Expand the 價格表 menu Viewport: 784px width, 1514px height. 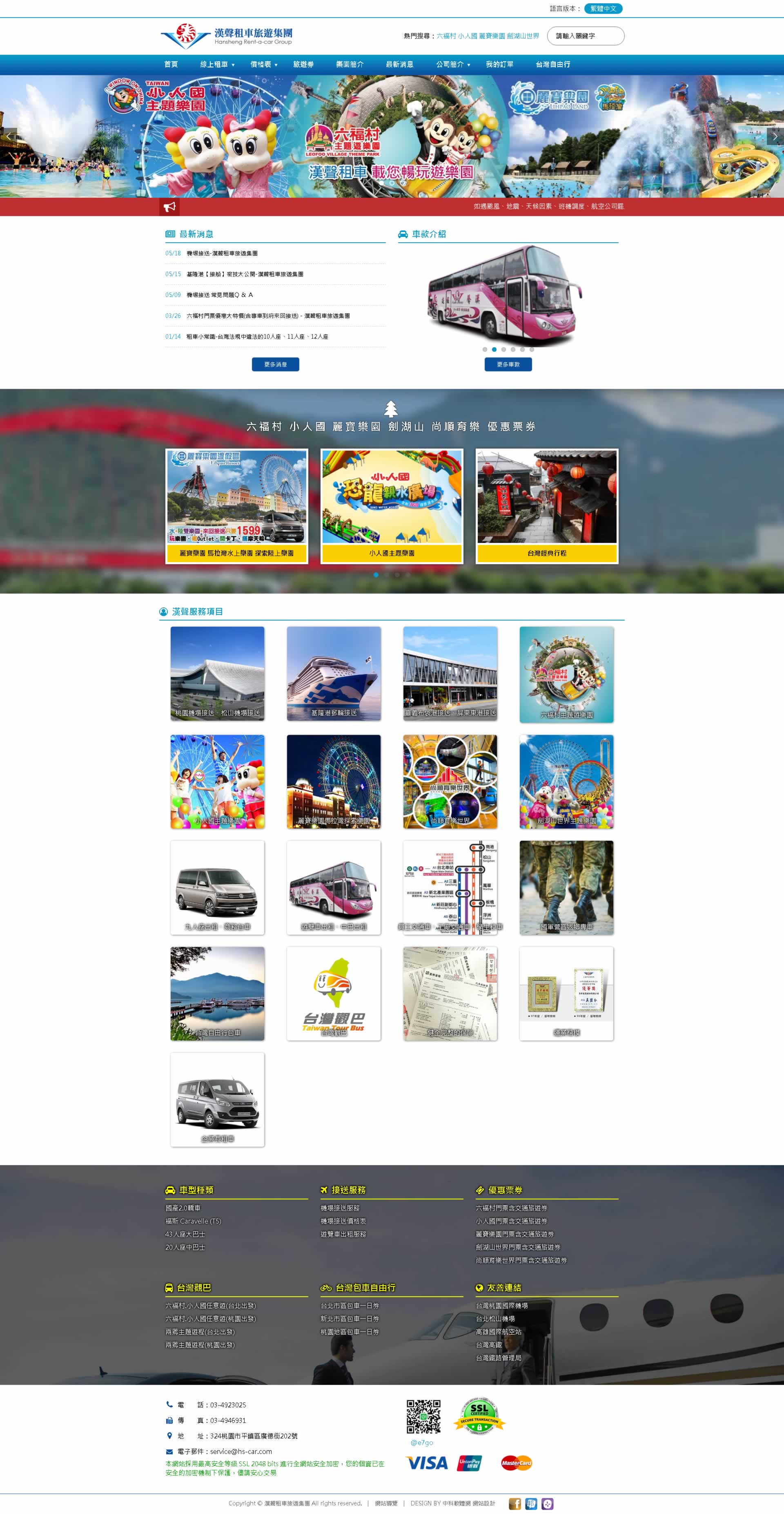coord(264,65)
